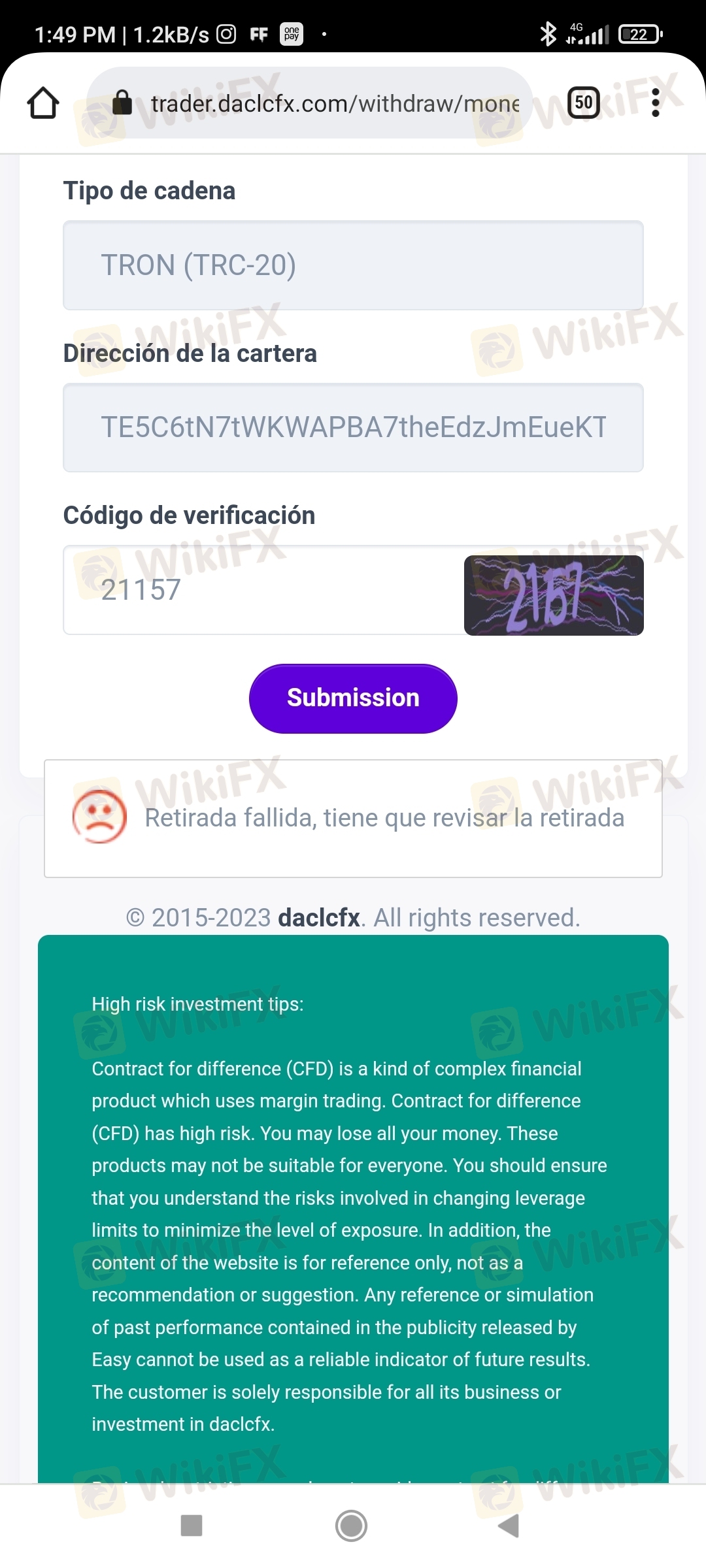Tap the Submission button
The width and height of the screenshot is (706, 1568).
tap(353, 698)
